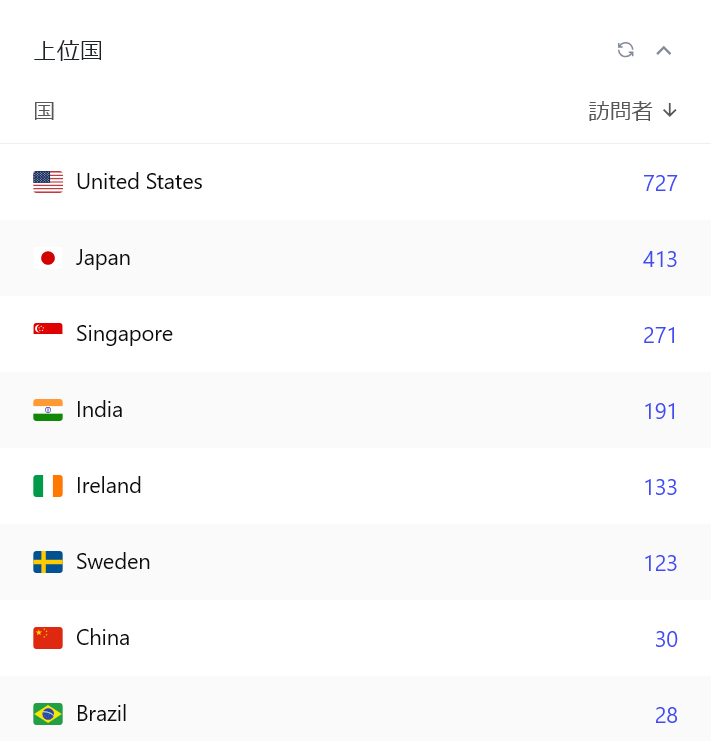Open United States visitor count 727
The image size is (711, 741).
coord(660,183)
